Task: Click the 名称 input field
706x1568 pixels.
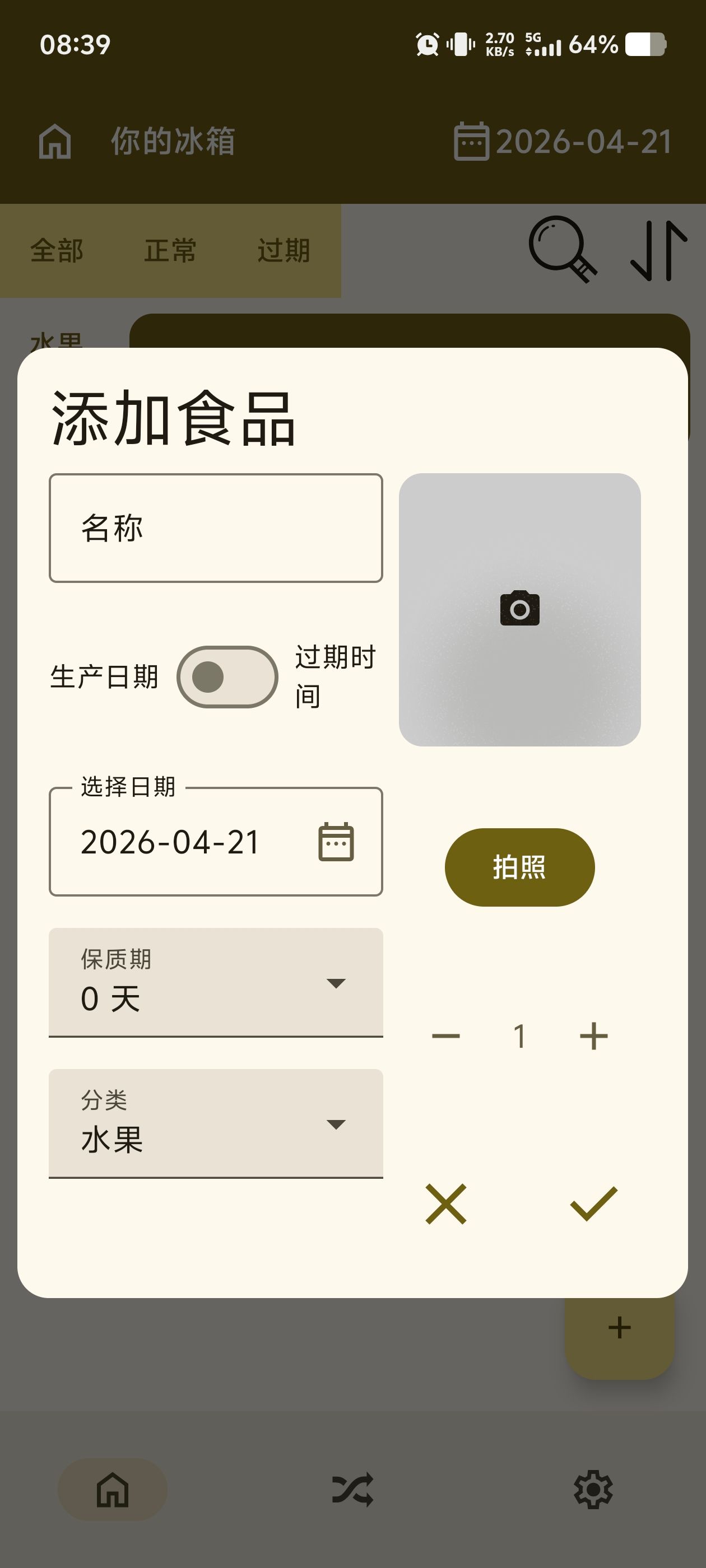Action: tap(215, 528)
